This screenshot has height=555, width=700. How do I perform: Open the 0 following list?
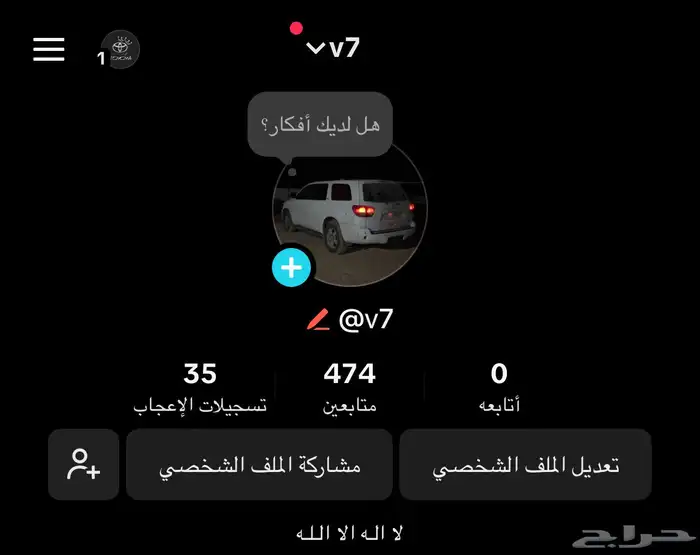(498, 387)
